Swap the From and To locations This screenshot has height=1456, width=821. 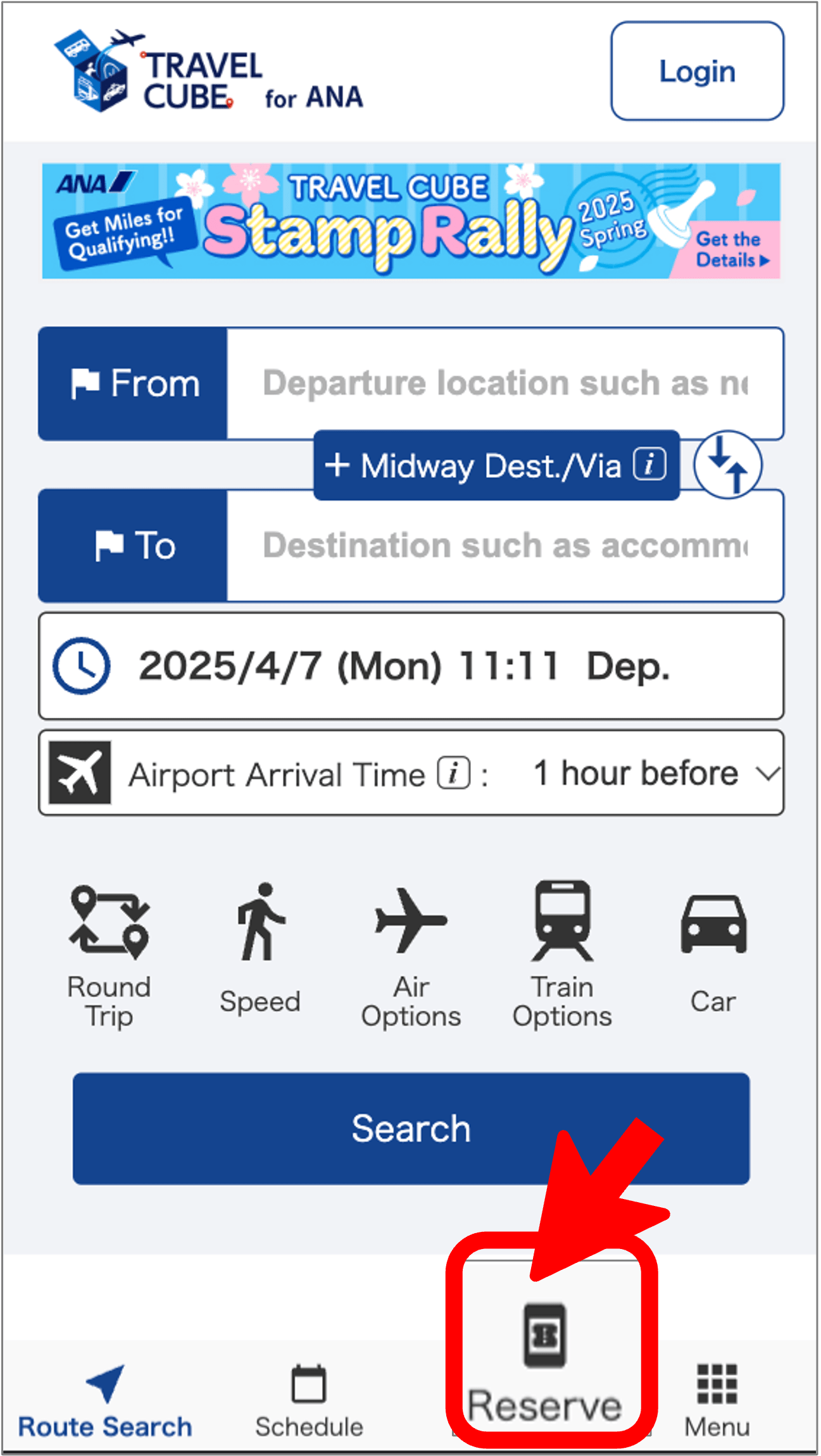point(728,465)
